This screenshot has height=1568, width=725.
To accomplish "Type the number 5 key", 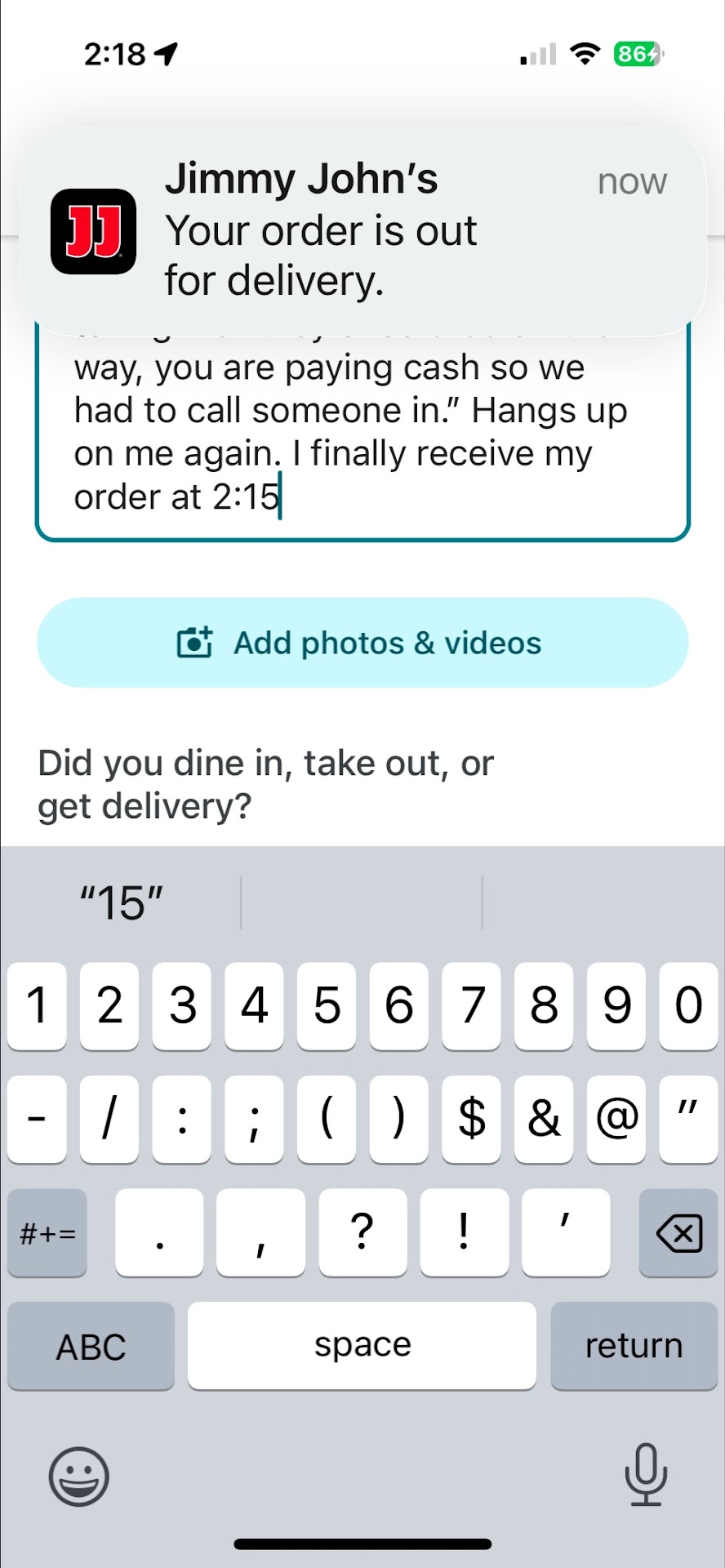I will 327,1006.
